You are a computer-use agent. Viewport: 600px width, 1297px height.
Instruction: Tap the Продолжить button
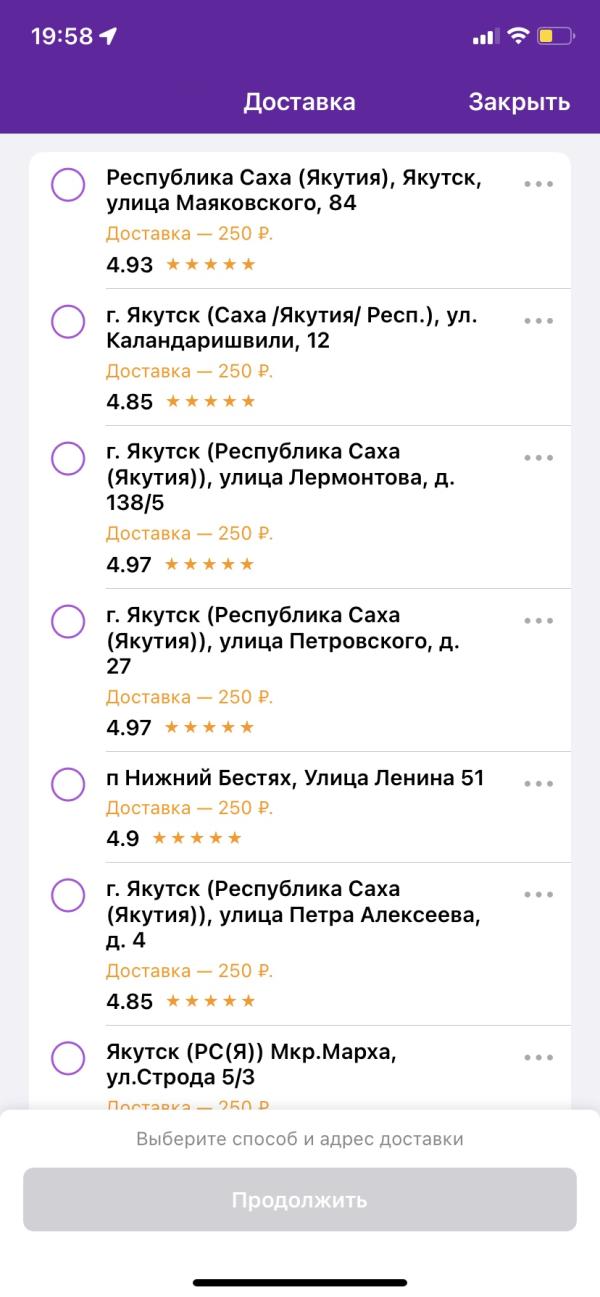pyautogui.click(x=300, y=1200)
